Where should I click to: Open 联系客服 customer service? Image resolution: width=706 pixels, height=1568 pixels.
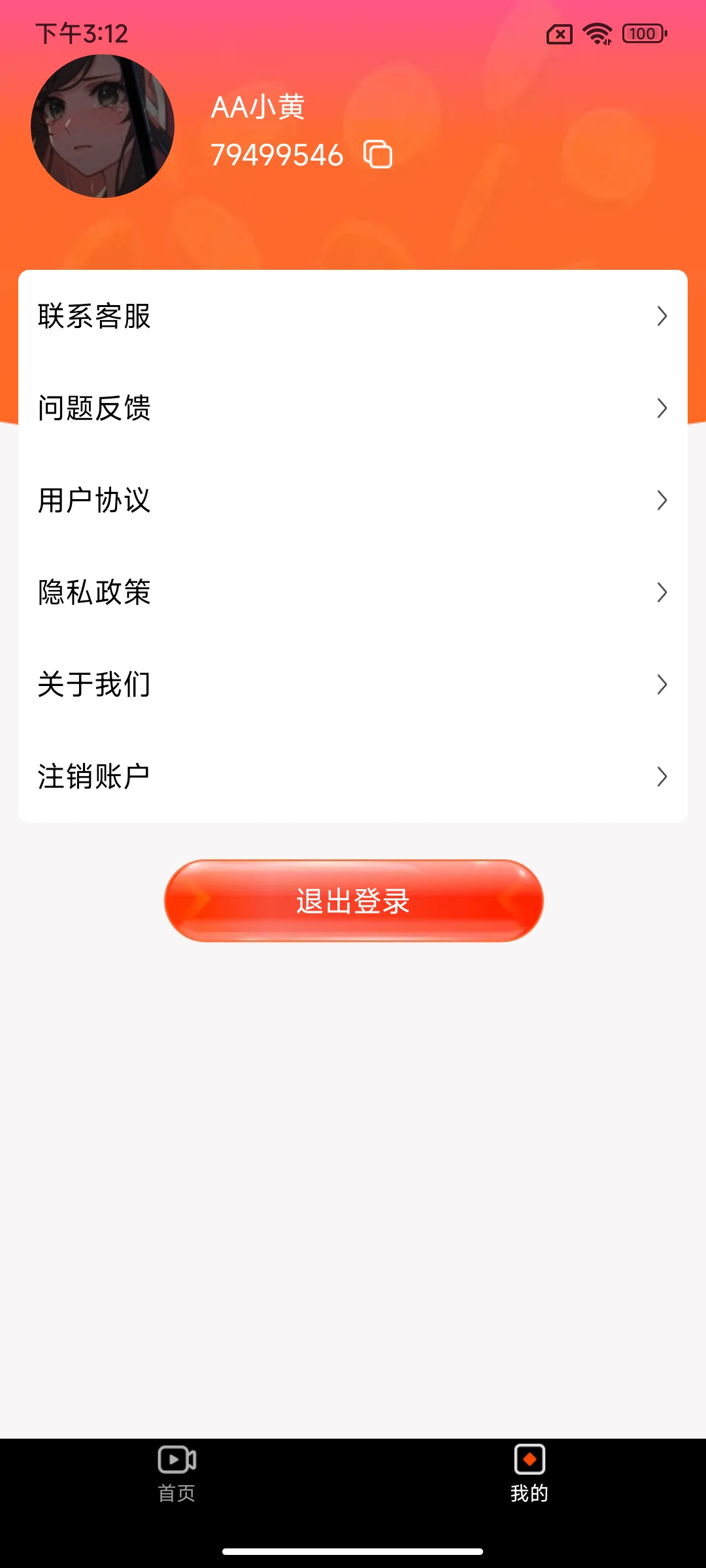click(x=353, y=316)
